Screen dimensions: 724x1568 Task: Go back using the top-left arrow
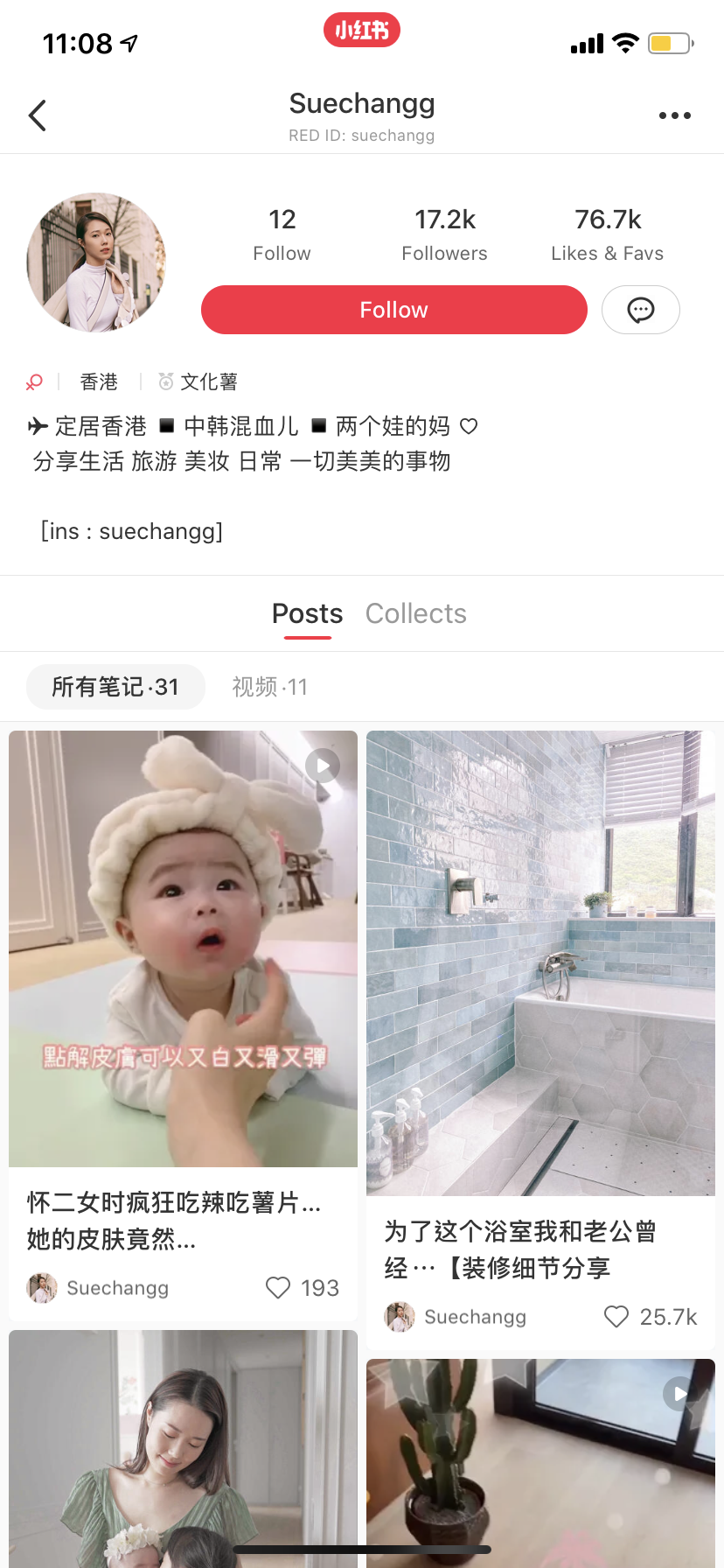(37, 115)
